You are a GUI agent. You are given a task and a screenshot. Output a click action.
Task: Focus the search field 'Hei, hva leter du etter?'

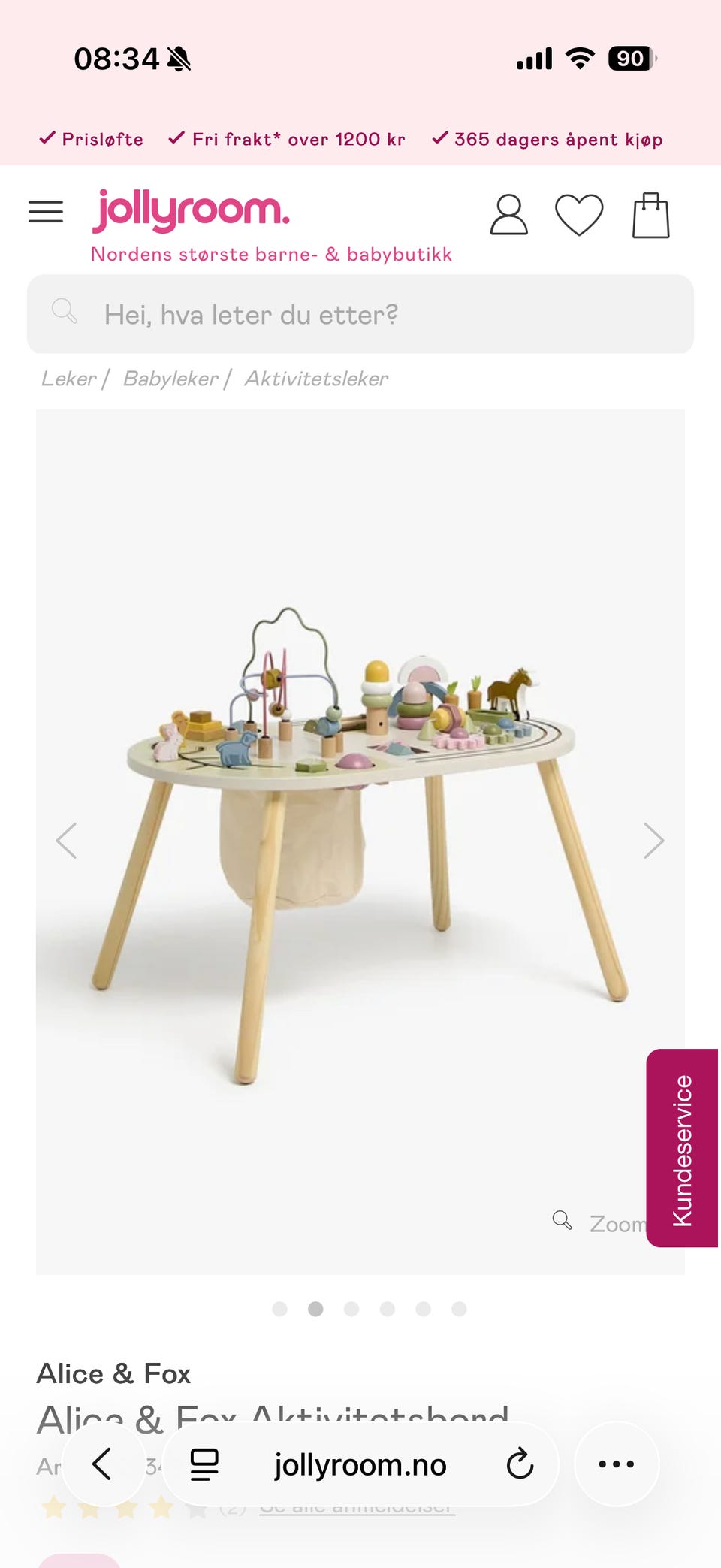point(360,314)
